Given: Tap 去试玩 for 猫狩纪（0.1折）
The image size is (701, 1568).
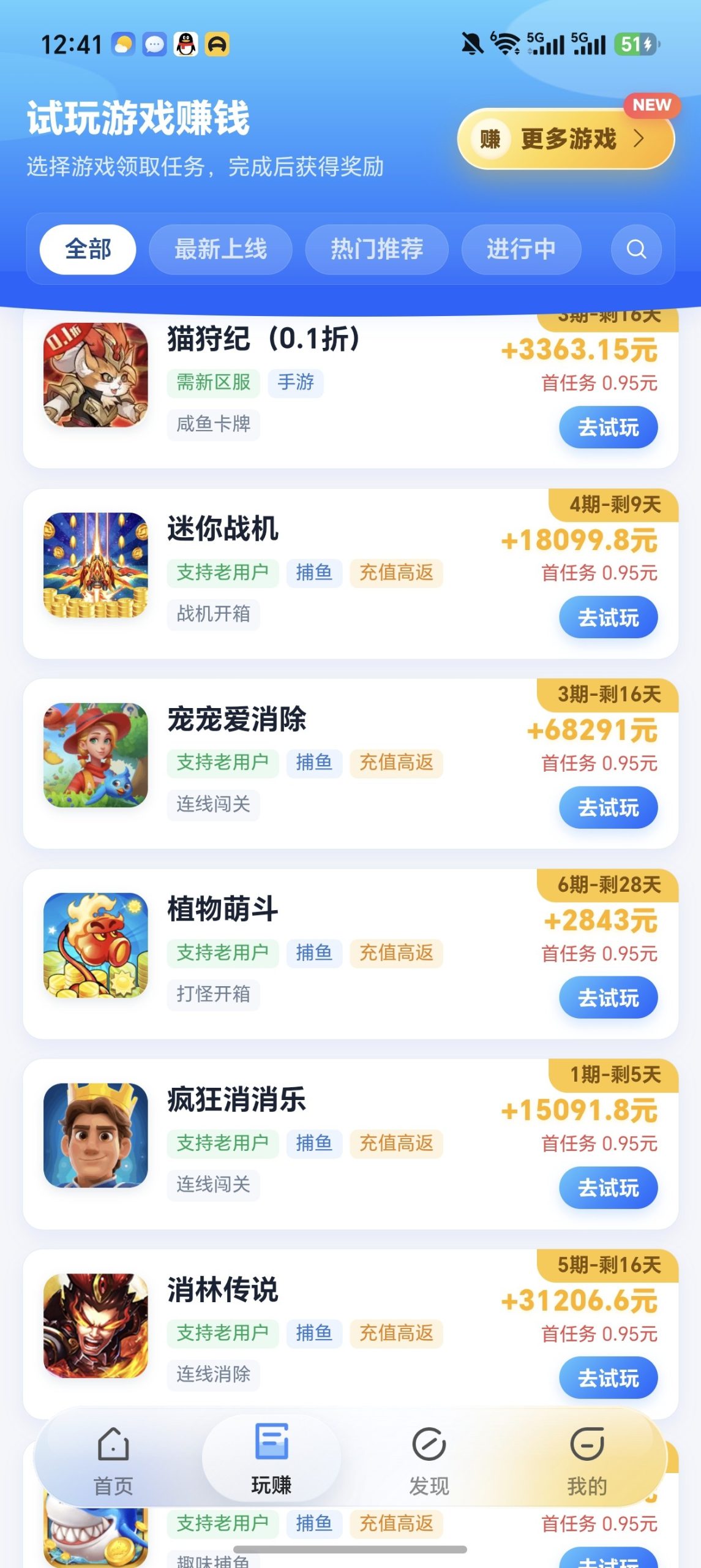Looking at the screenshot, I should (608, 428).
